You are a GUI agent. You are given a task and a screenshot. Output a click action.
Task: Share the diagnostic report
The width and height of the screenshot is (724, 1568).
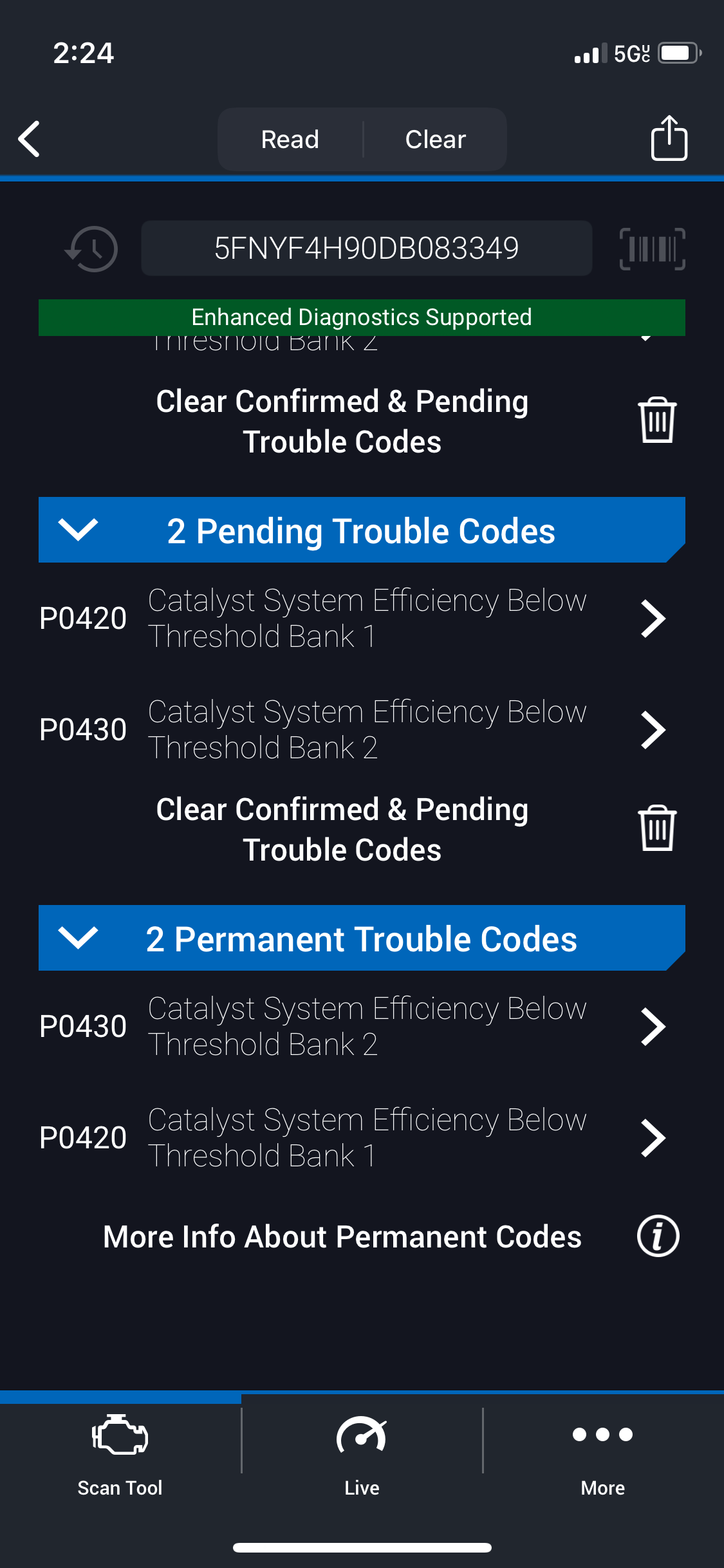[669, 138]
